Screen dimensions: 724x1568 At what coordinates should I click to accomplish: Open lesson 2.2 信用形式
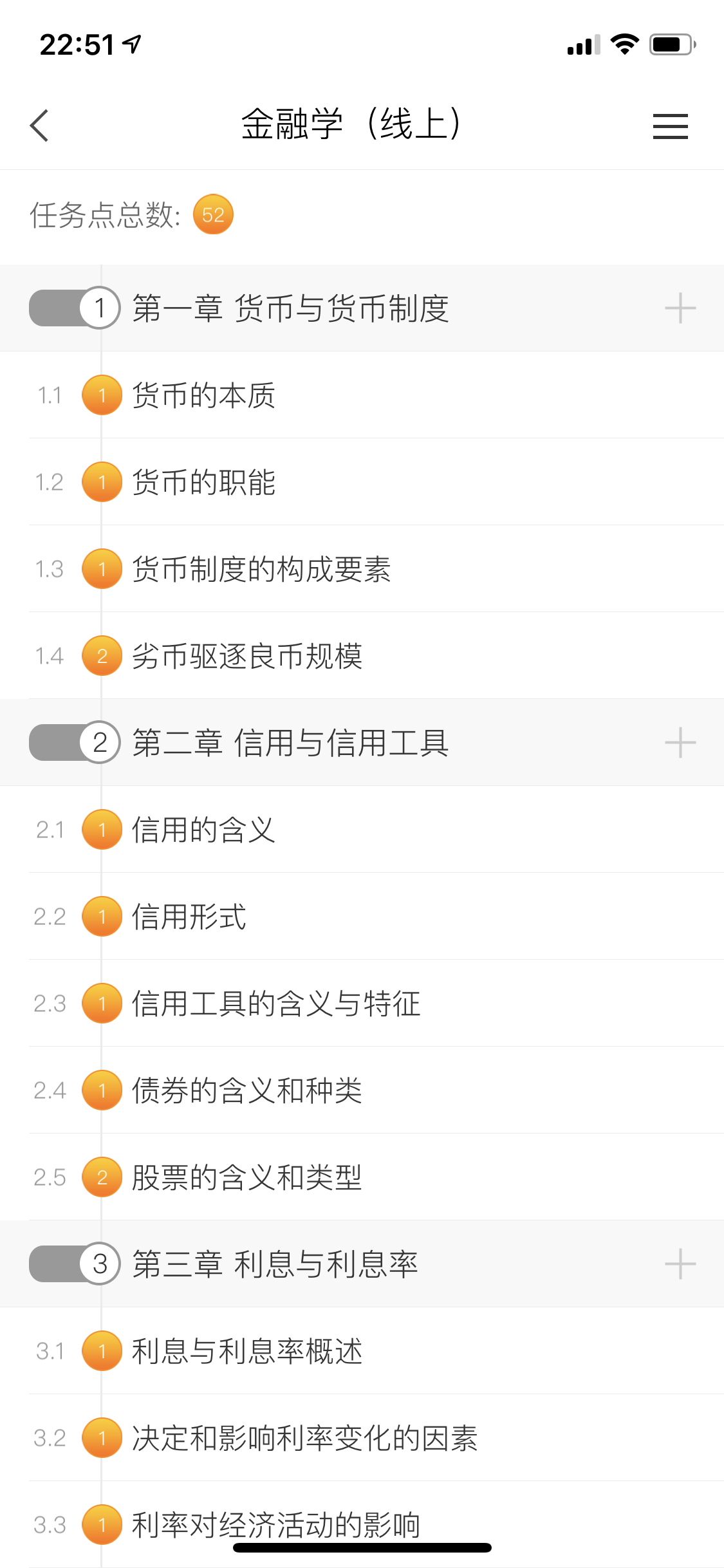189,917
